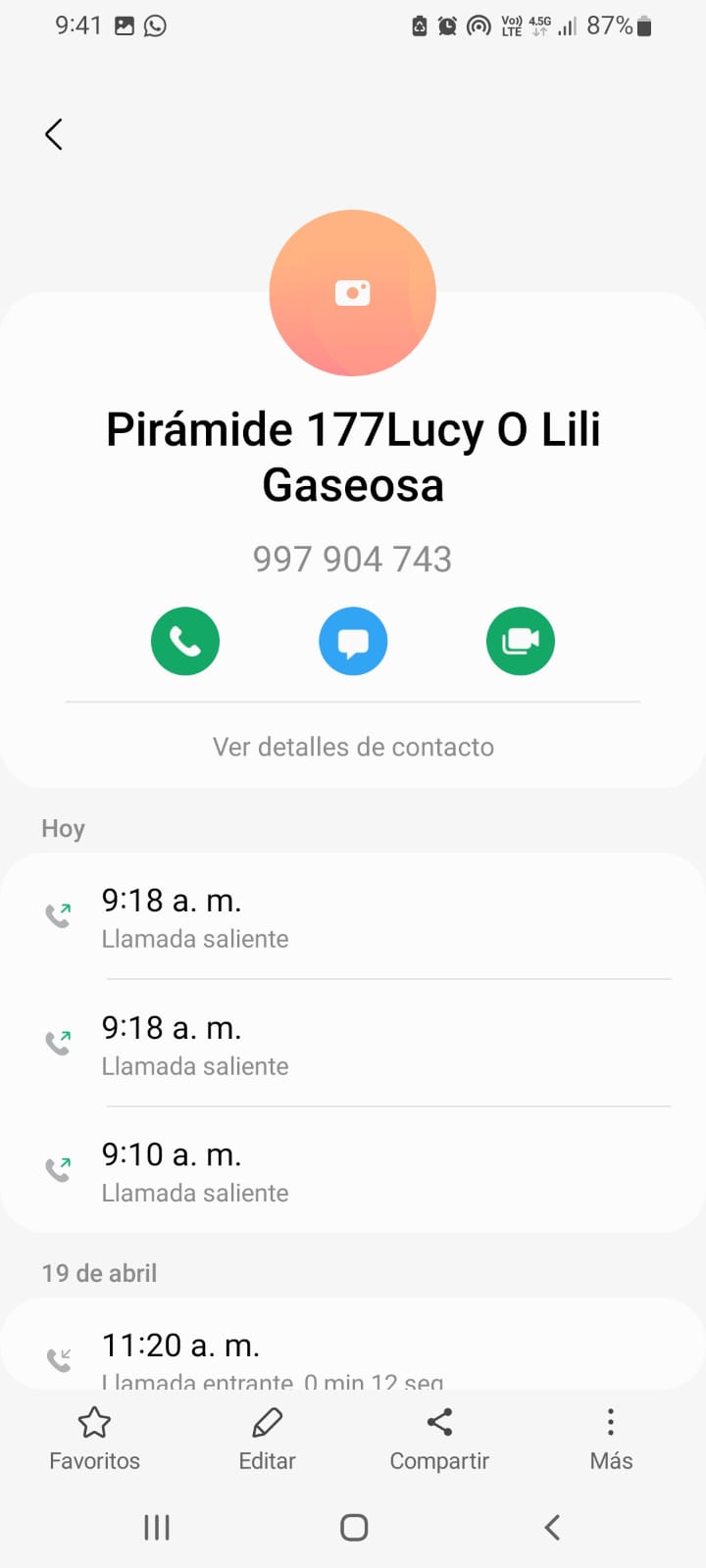
Task: Open the 11:20 a. m. incoming call entry
Action: click(x=353, y=1357)
